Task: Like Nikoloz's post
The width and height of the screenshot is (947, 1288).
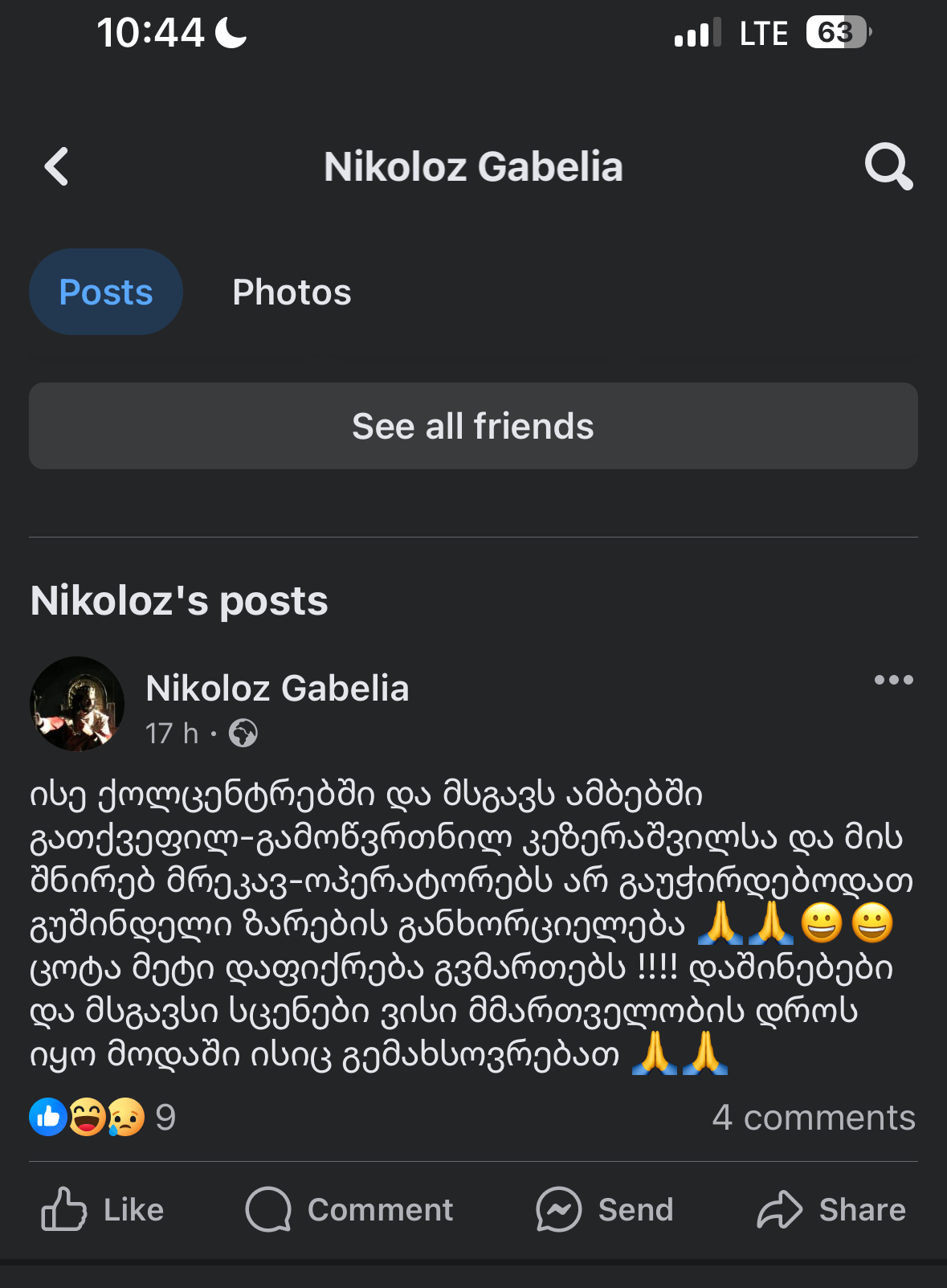Action: 103,1209
